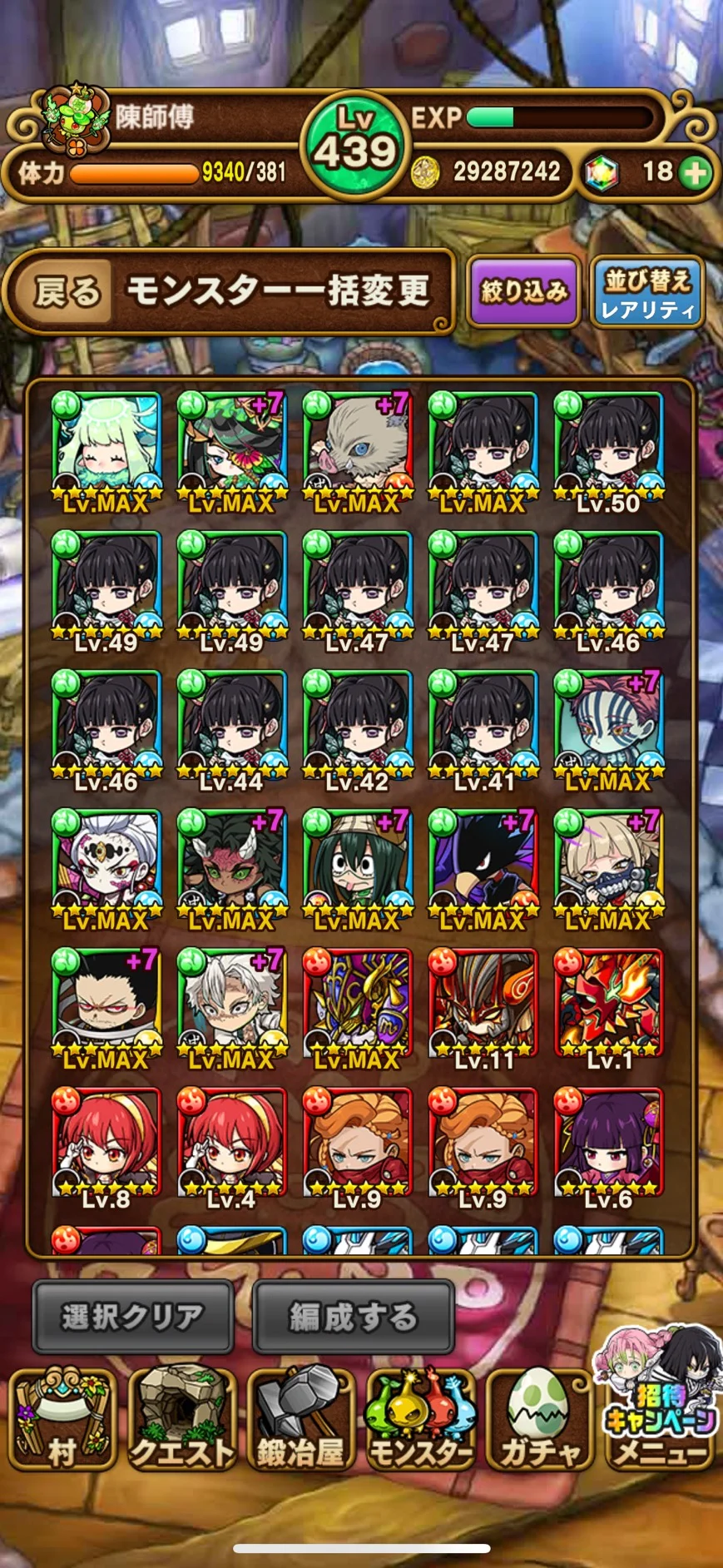Select the red-haired girl at Lv.8
Screen dimensions: 723x1568
106,1145
